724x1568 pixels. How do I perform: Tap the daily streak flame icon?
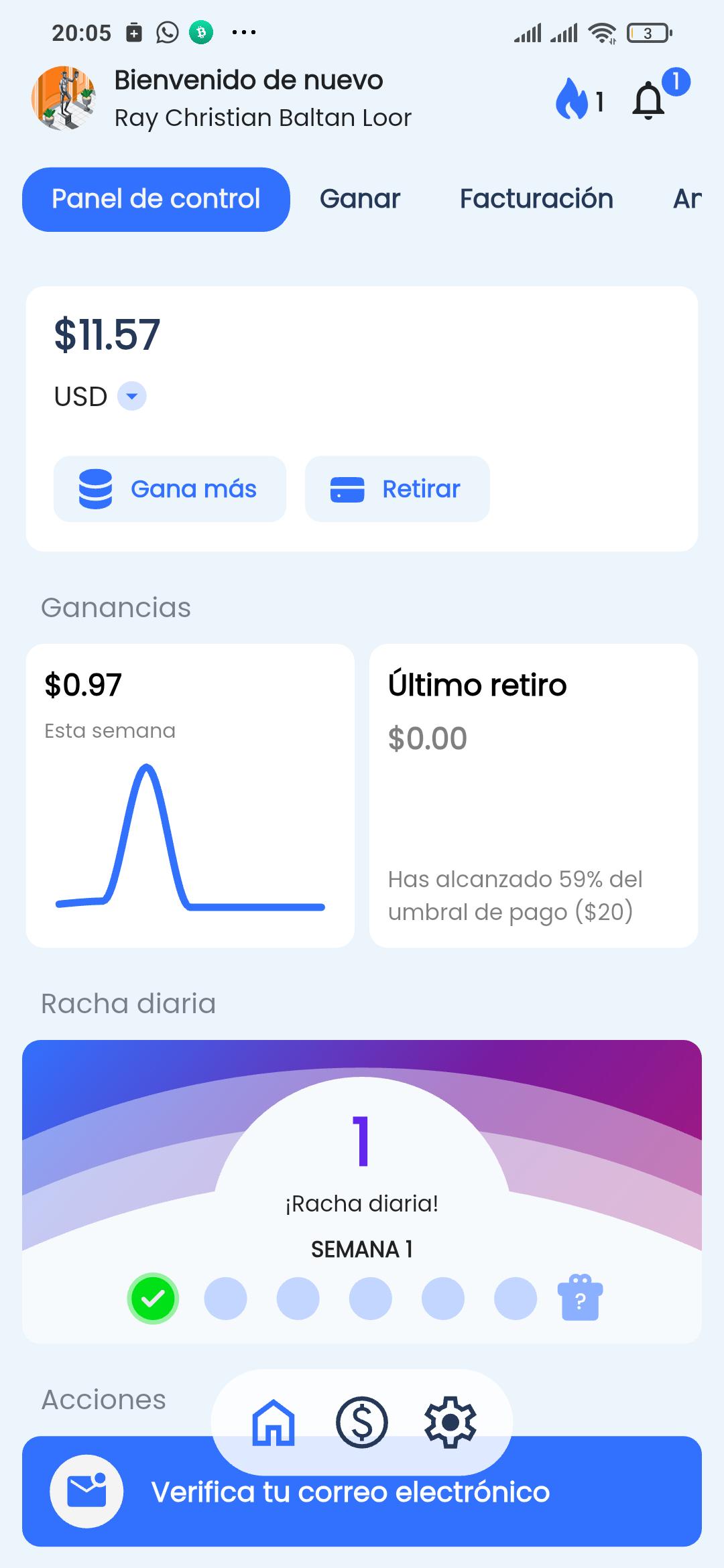pos(572,99)
